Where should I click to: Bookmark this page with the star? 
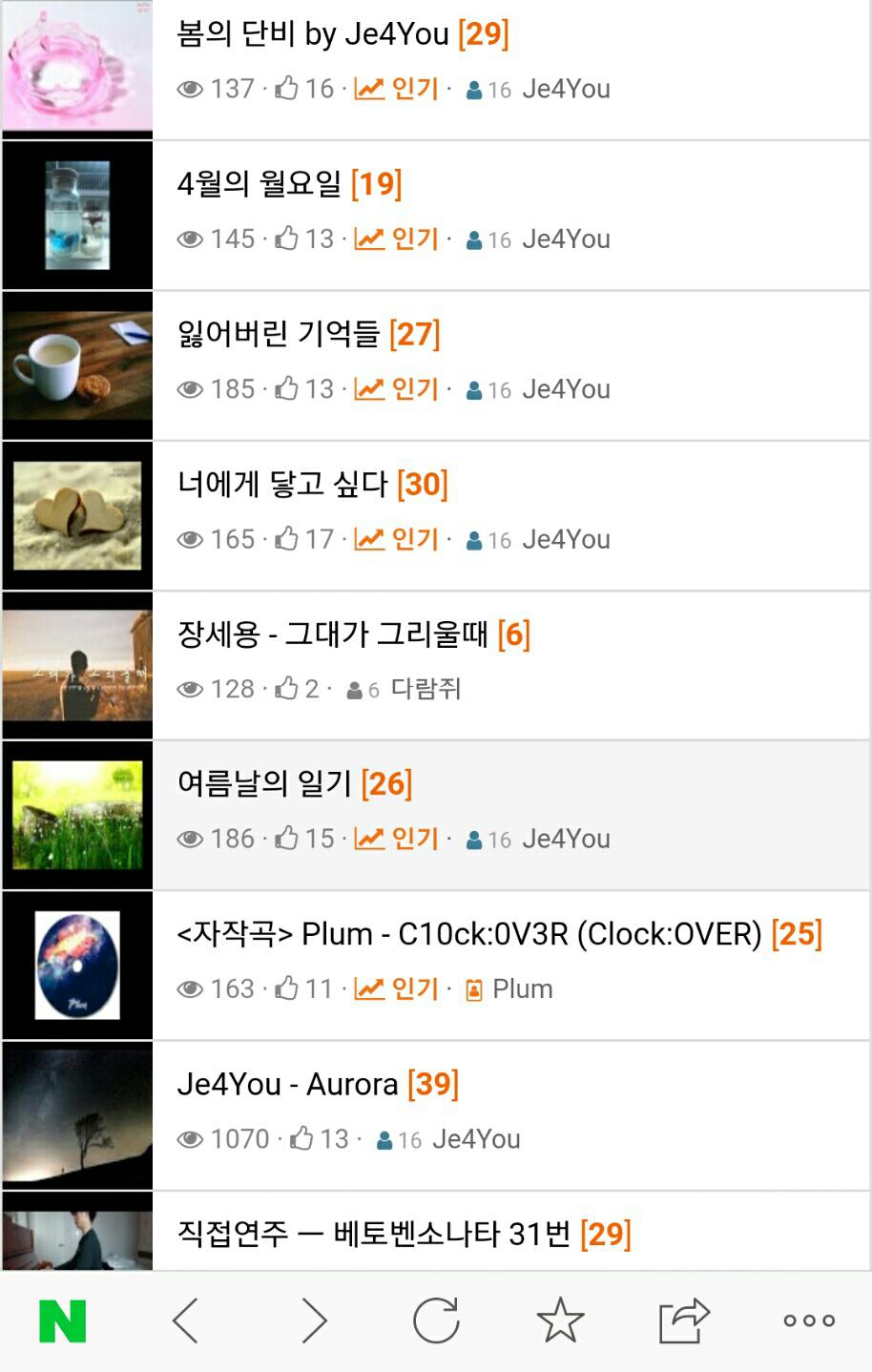click(560, 1321)
